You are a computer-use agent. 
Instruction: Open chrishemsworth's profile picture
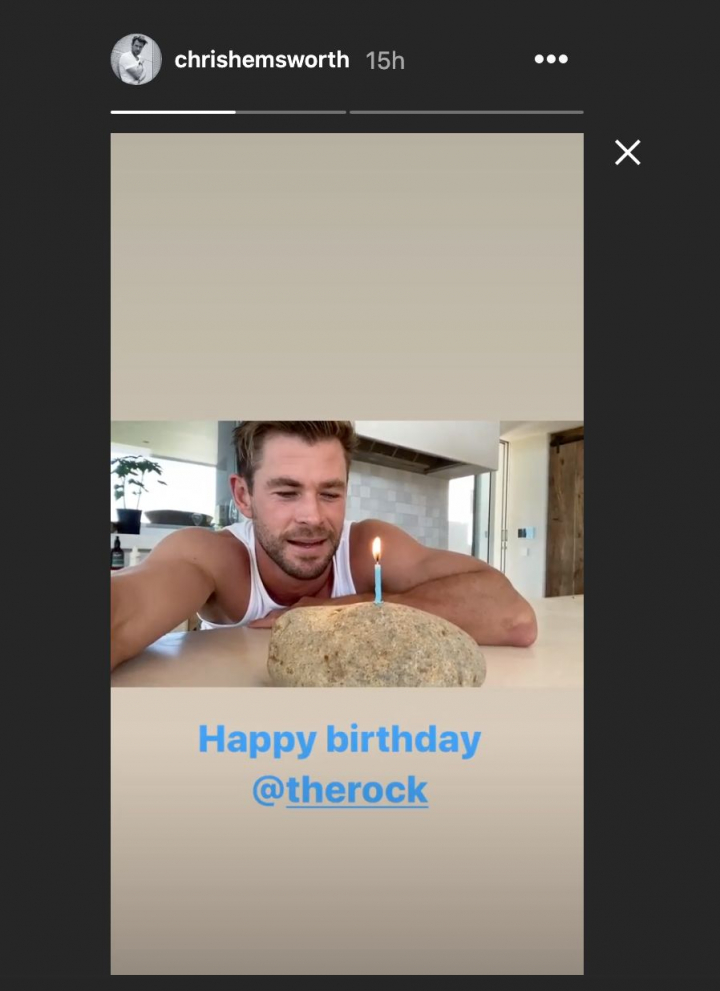136,60
